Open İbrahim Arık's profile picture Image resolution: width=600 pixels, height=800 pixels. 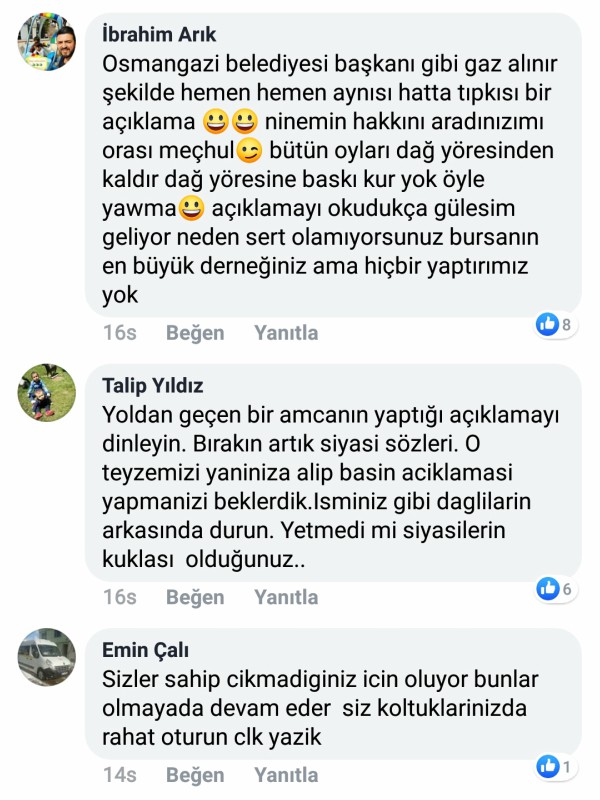tap(47, 42)
